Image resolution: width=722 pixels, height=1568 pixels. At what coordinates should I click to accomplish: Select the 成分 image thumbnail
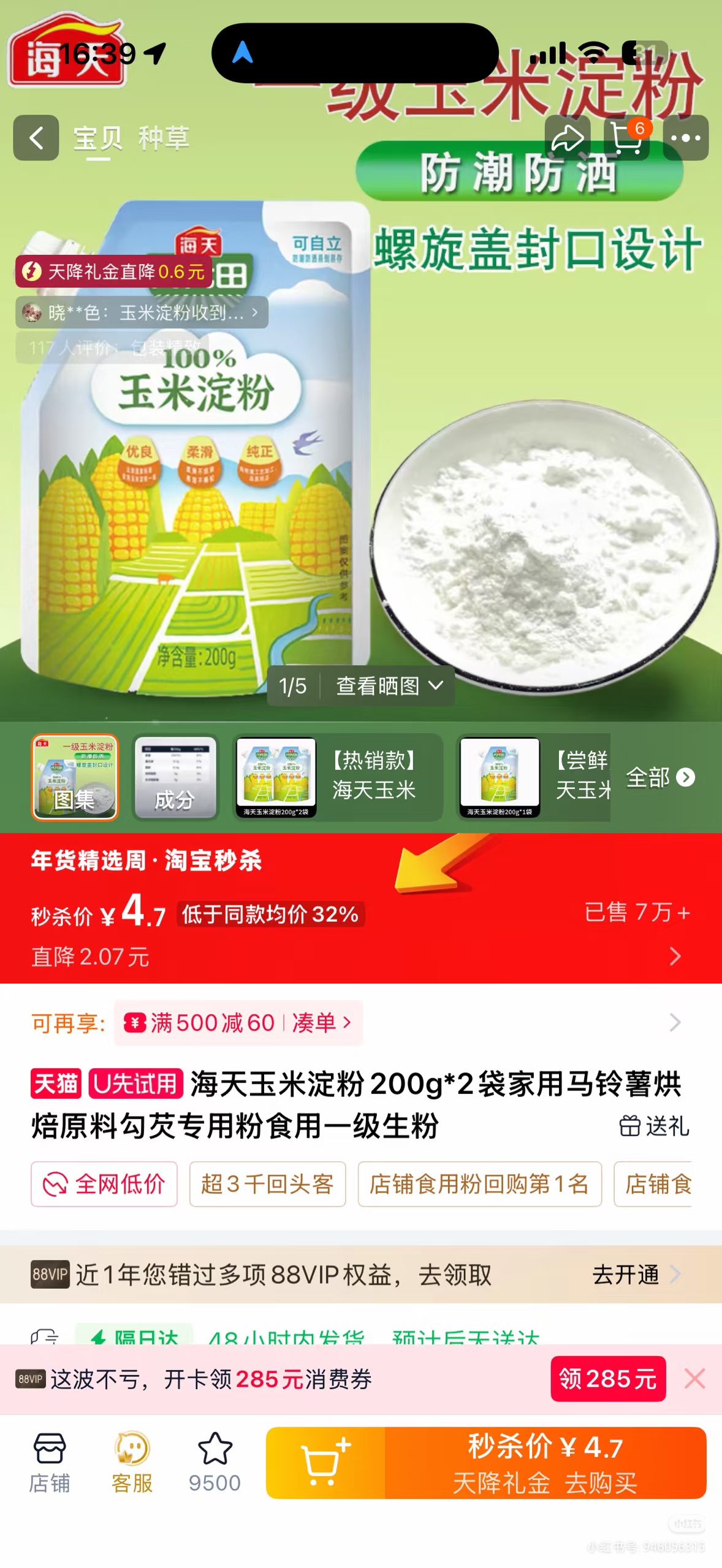point(175,777)
